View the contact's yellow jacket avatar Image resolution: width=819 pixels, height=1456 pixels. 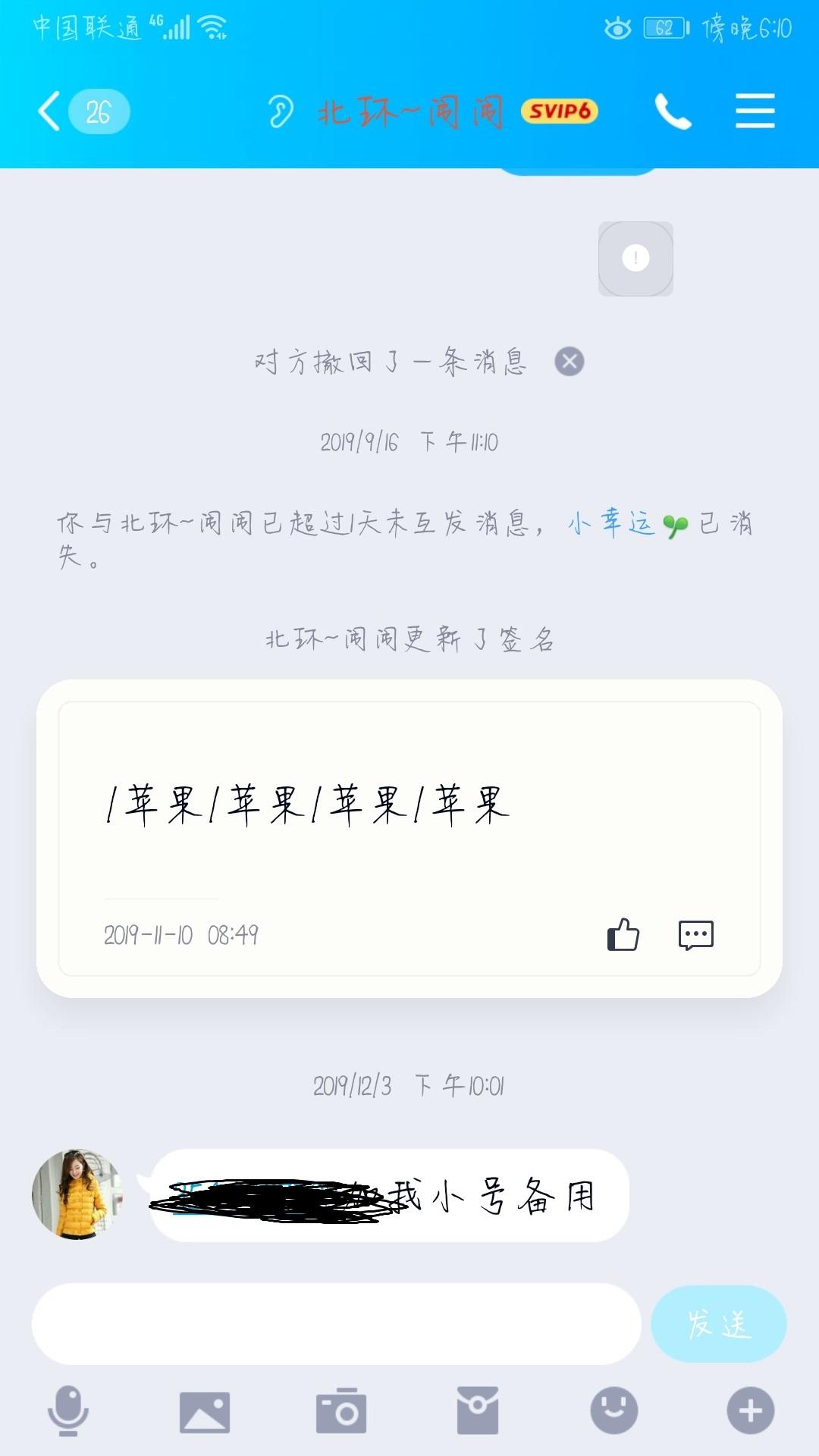tap(77, 1194)
